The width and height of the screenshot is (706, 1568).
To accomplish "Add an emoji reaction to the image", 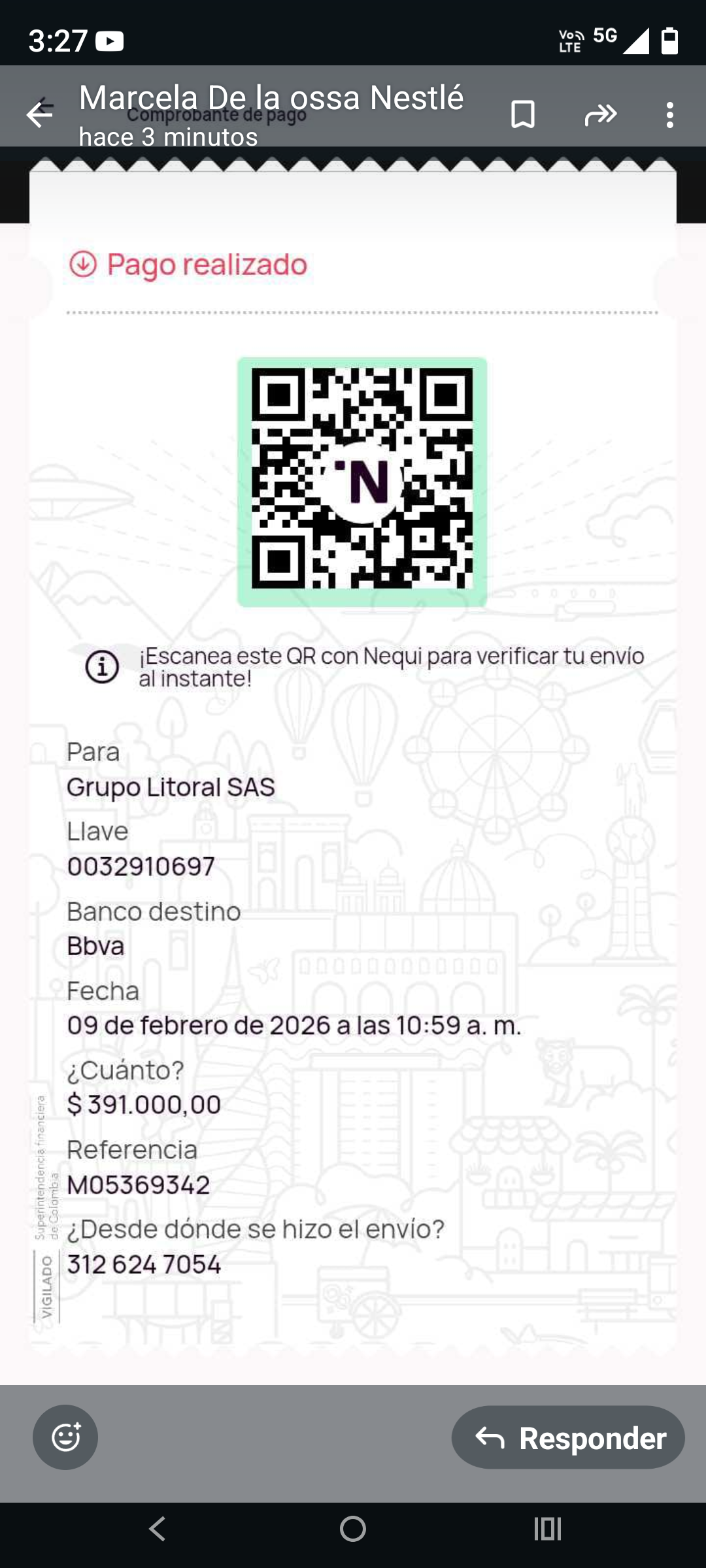I will 65,1438.
